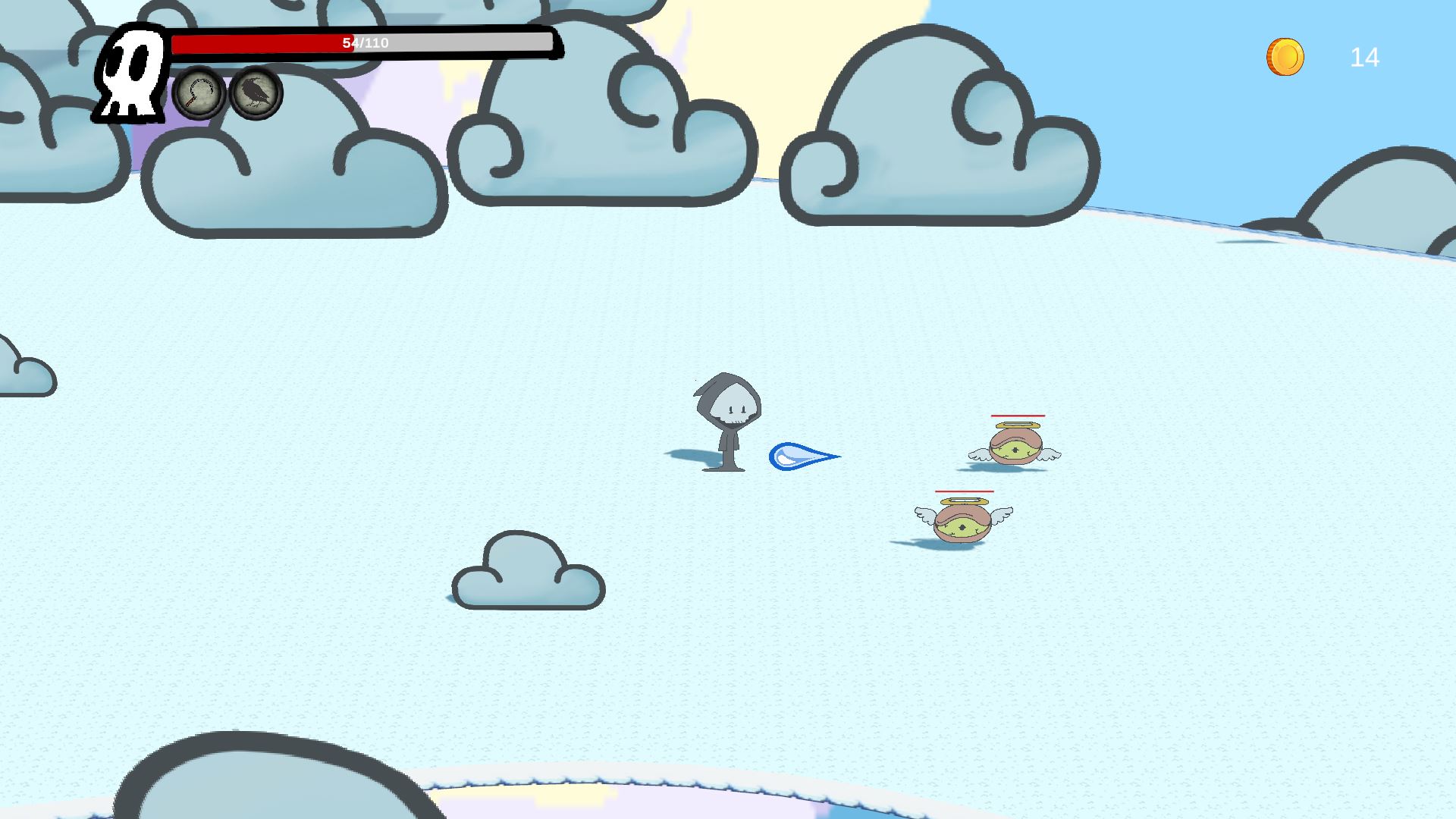The width and height of the screenshot is (1456, 819).
Task: Activate the crow ability icon
Action: [256, 93]
